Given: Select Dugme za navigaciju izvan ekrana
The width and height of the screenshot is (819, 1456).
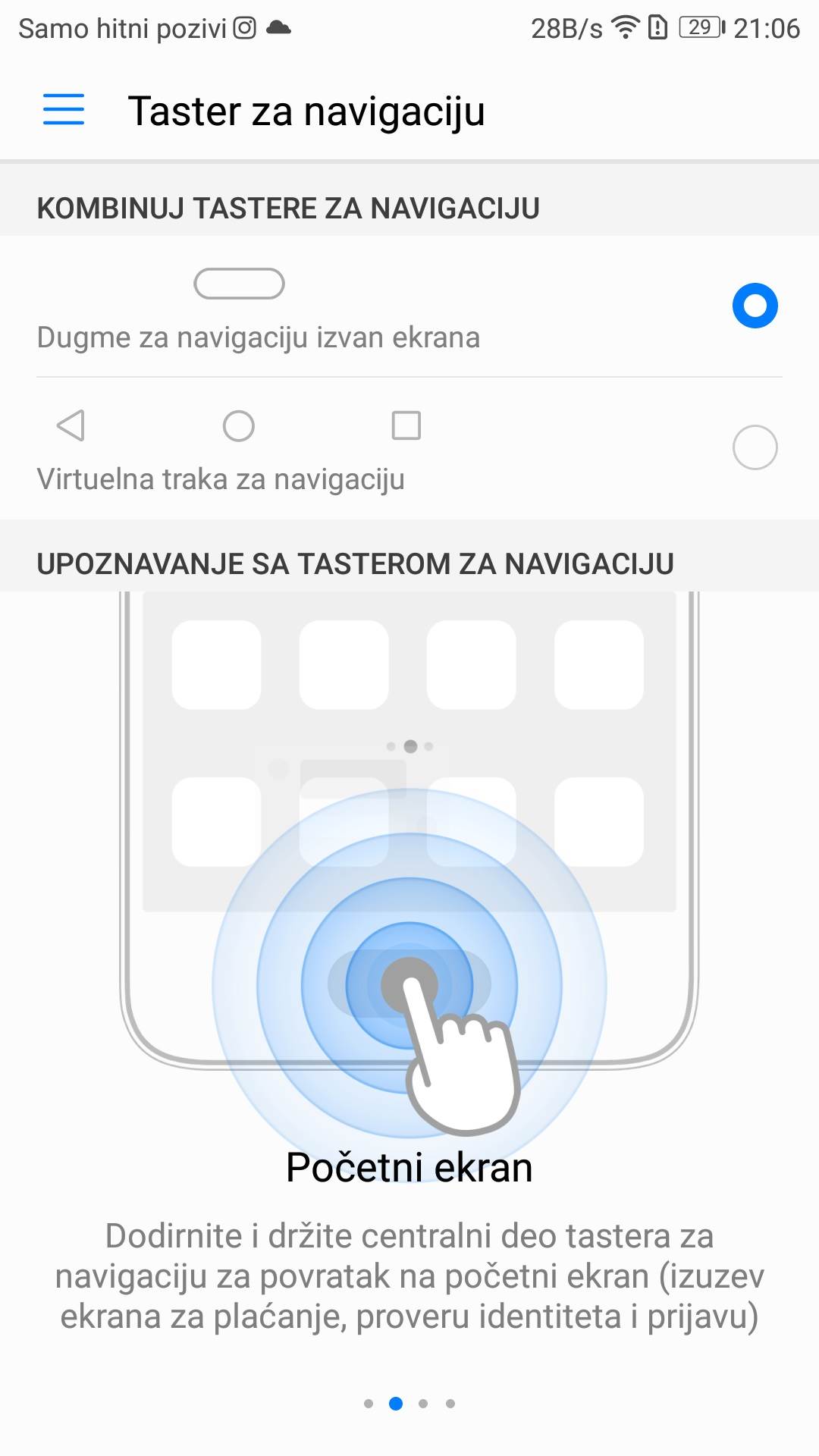Looking at the screenshot, I should (754, 306).
